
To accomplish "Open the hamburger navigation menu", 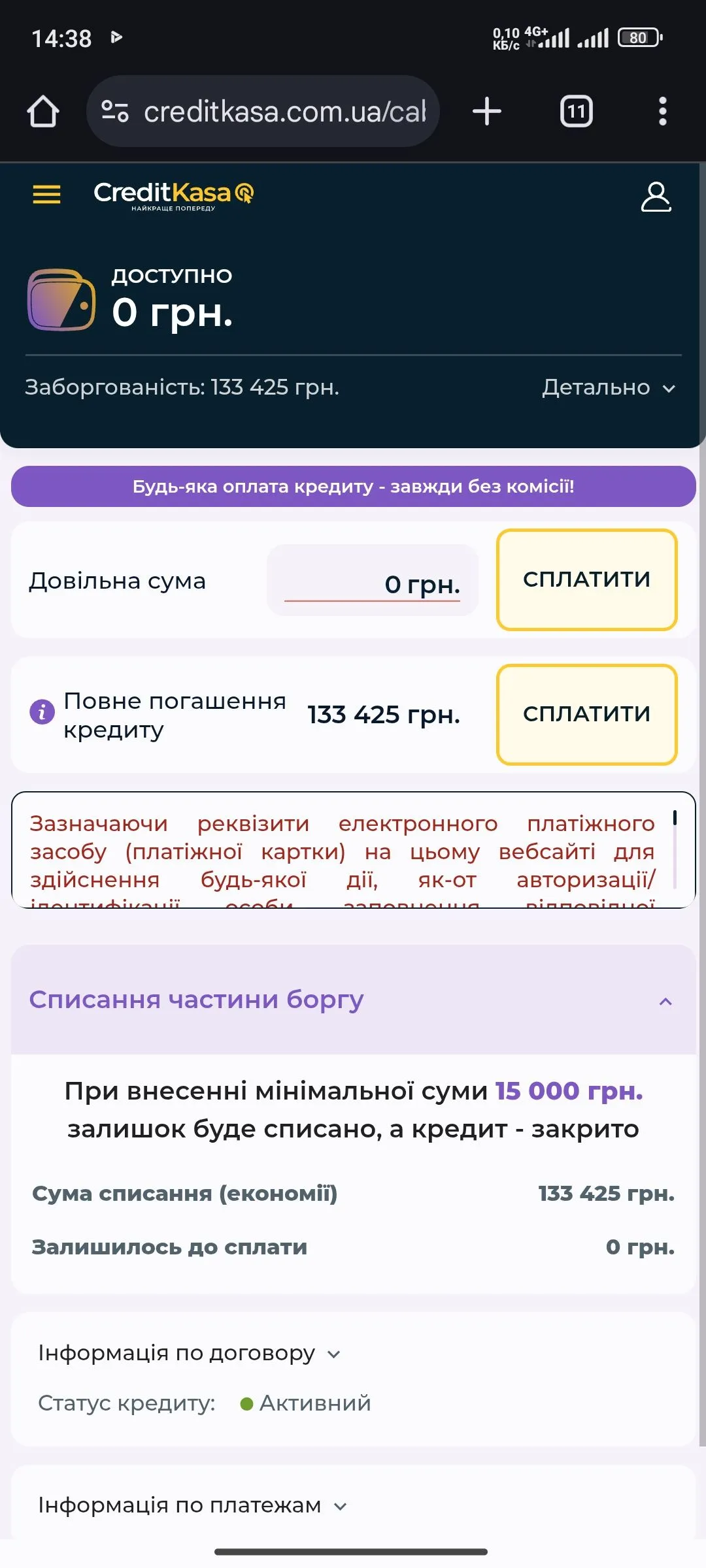I will pyautogui.click(x=46, y=194).
